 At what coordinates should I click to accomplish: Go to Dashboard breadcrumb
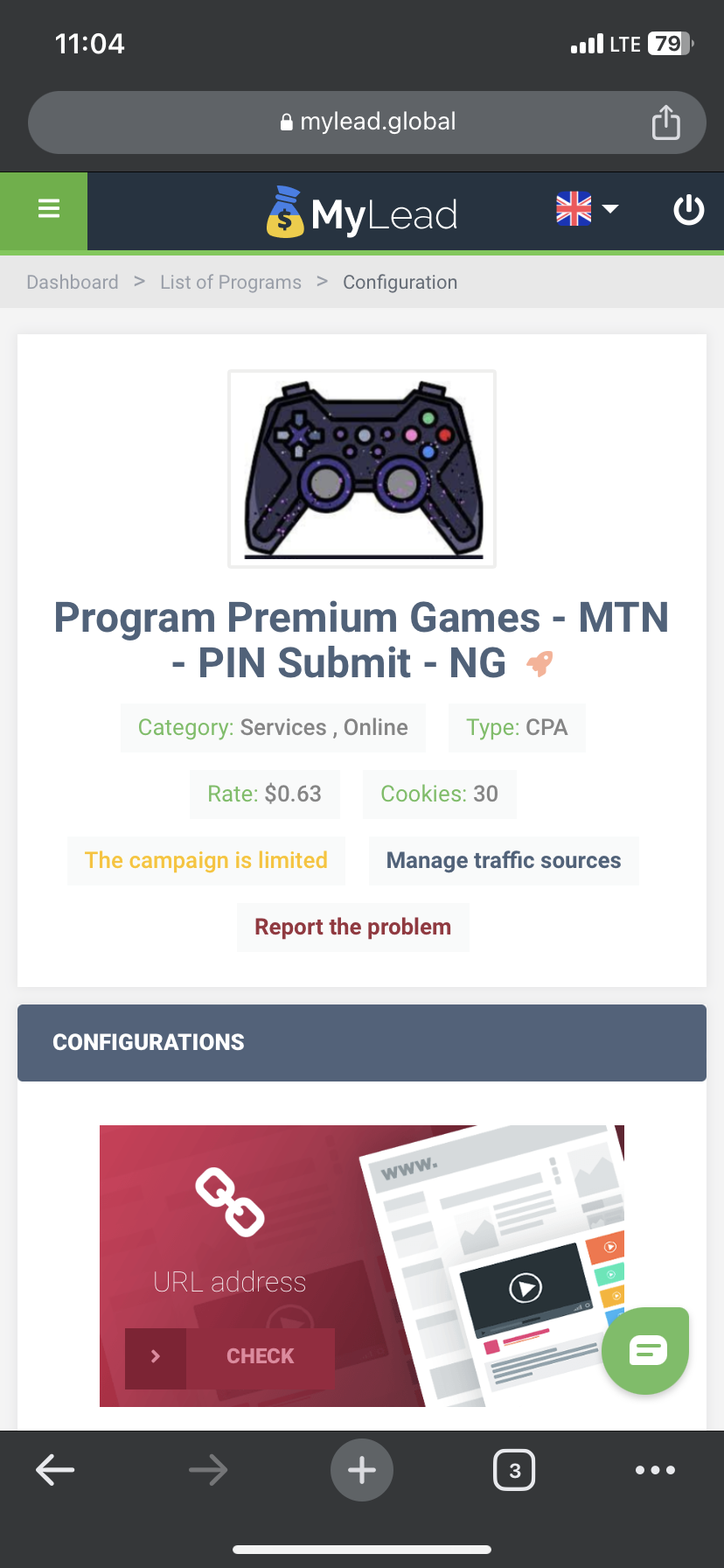(73, 282)
